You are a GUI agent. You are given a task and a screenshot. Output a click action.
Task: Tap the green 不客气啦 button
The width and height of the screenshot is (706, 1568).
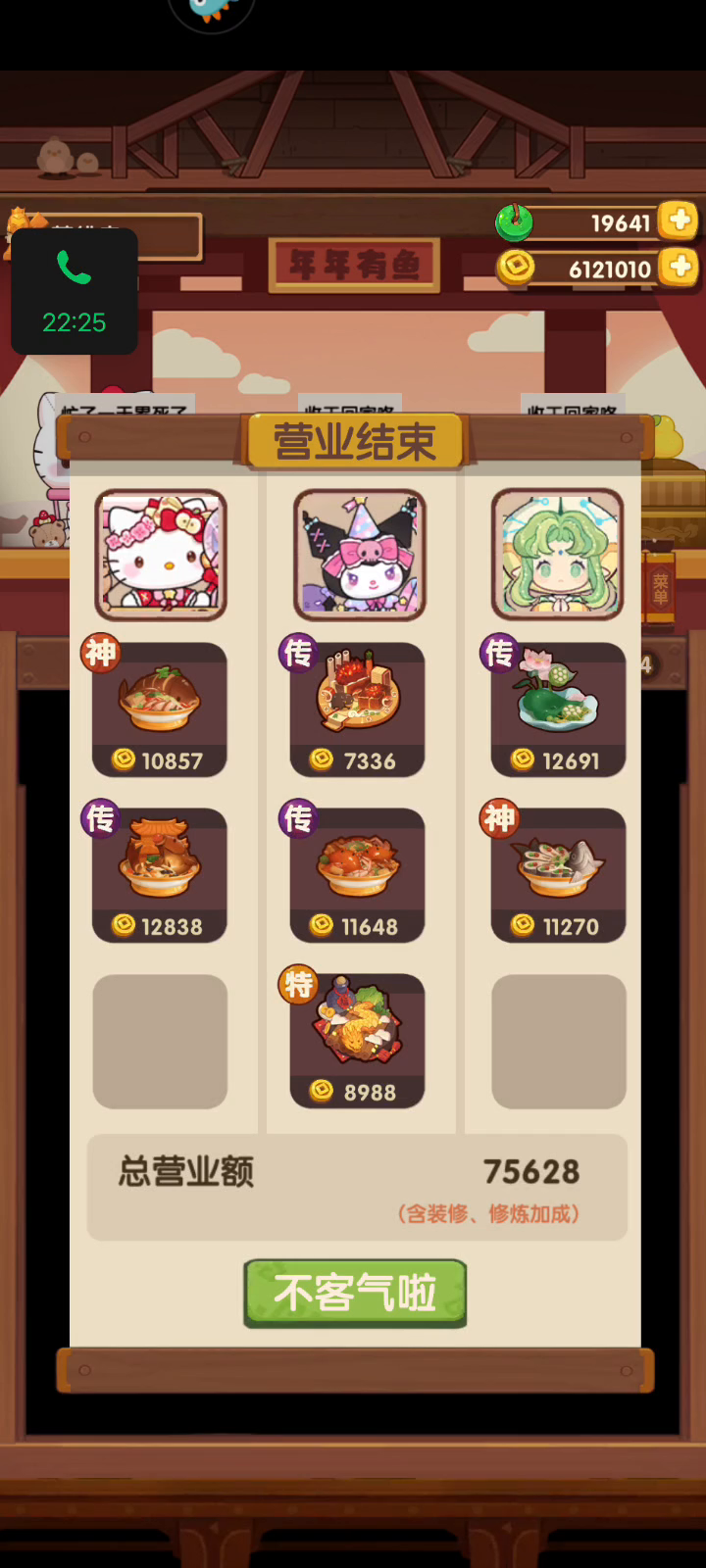click(355, 1294)
